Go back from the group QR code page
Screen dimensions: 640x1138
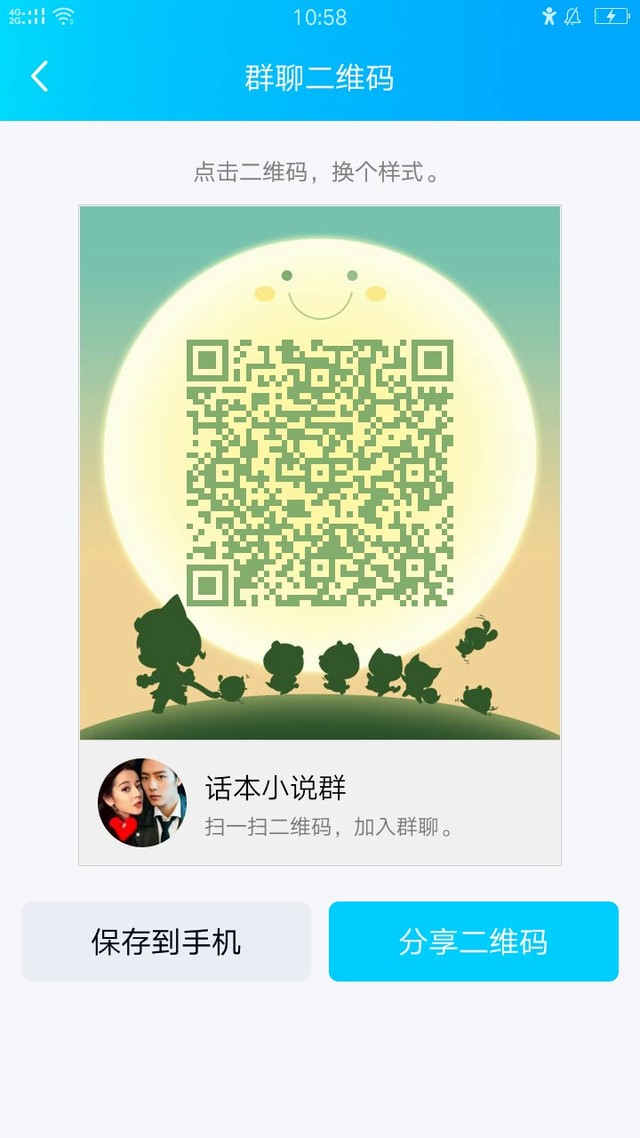[x=40, y=76]
